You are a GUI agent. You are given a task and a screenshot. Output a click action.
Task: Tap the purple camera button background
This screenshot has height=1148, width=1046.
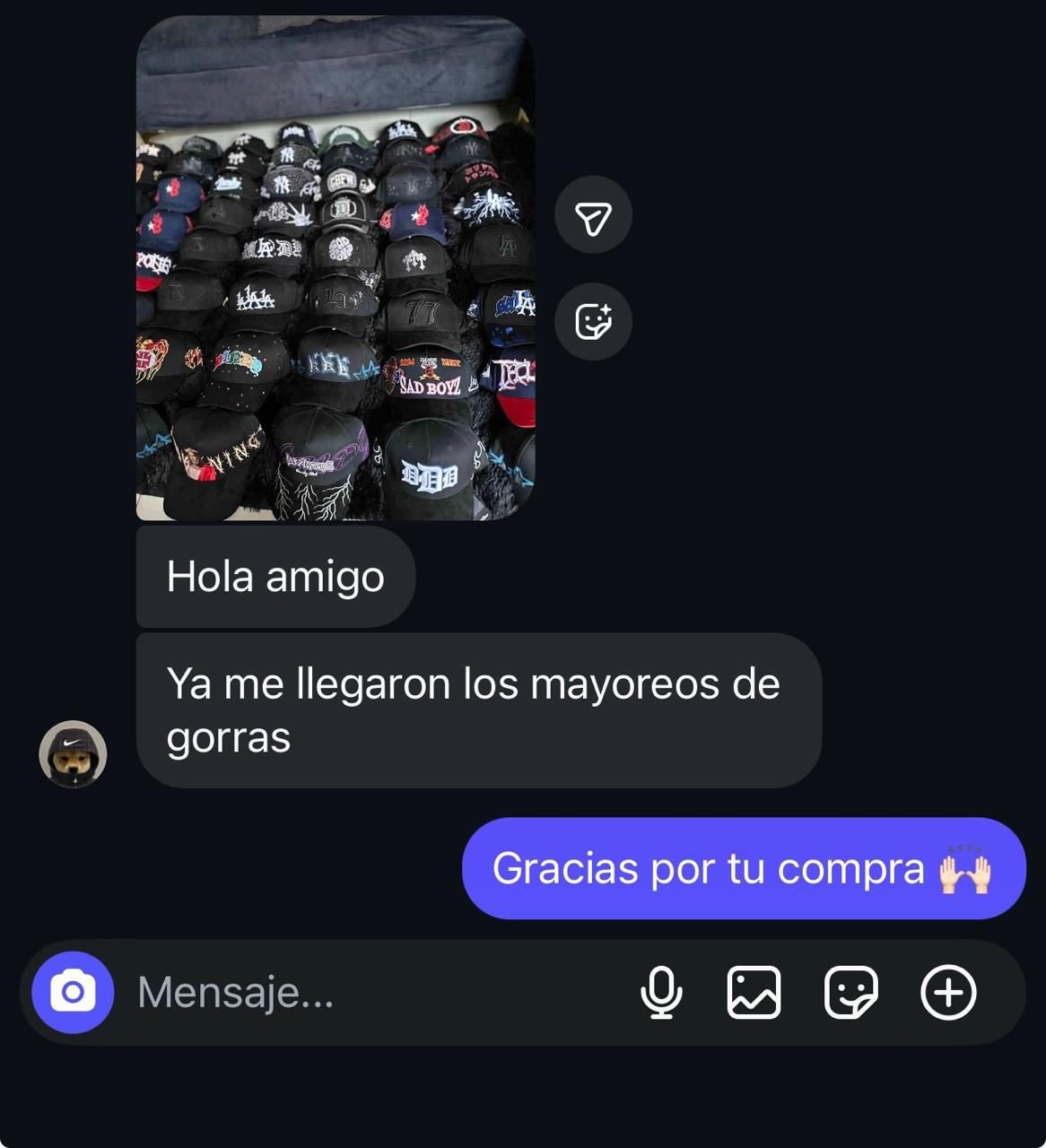(x=72, y=993)
